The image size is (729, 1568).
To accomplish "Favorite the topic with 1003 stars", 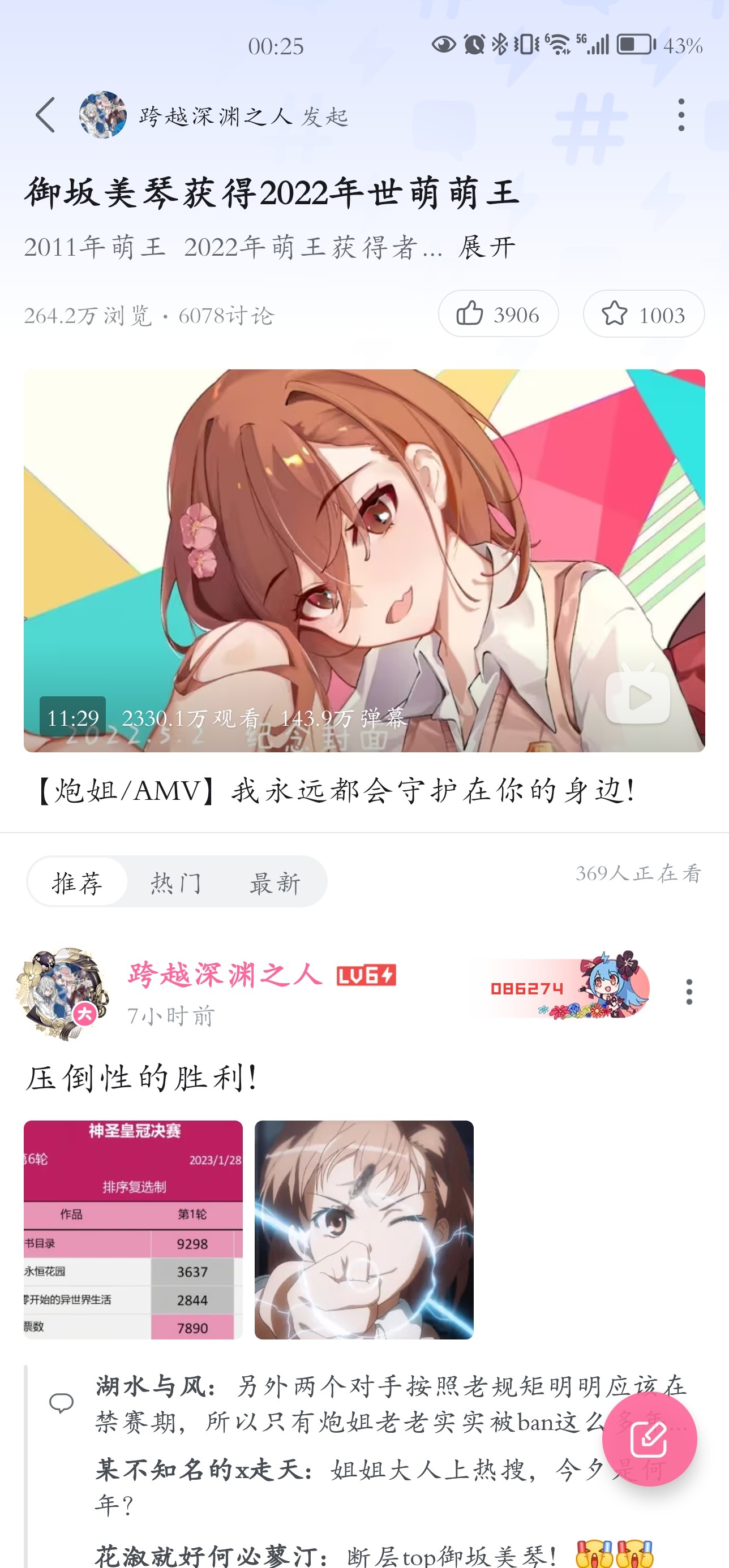I will pyautogui.click(x=644, y=314).
